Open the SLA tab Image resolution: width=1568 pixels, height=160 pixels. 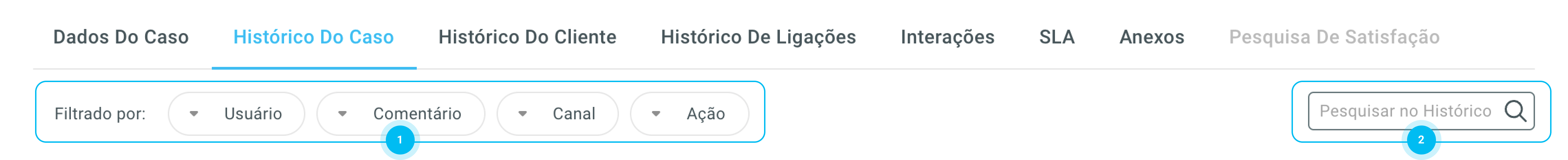pos(1057,37)
